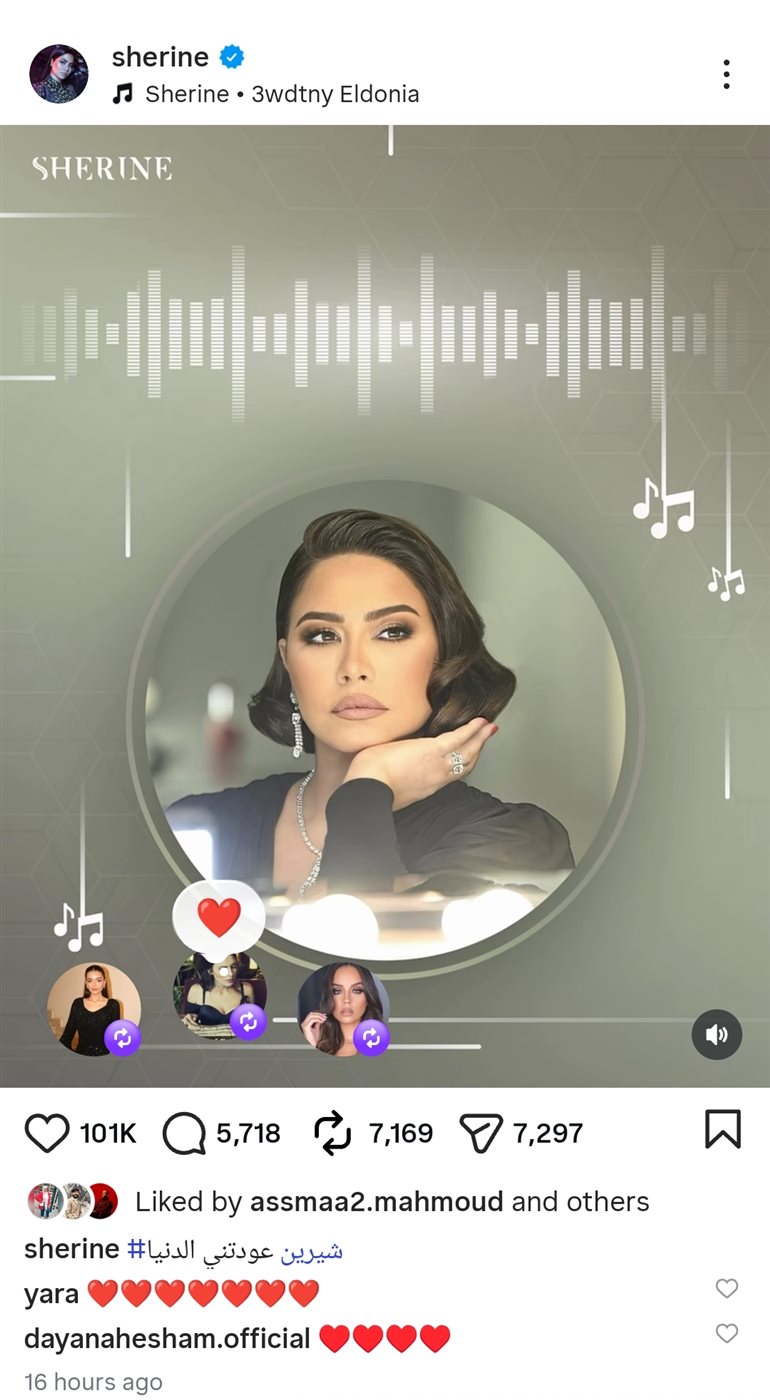This screenshot has height=1400, width=770.
Task: Toggle the video sound speaker icon
Action: [x=717, y=1035]
